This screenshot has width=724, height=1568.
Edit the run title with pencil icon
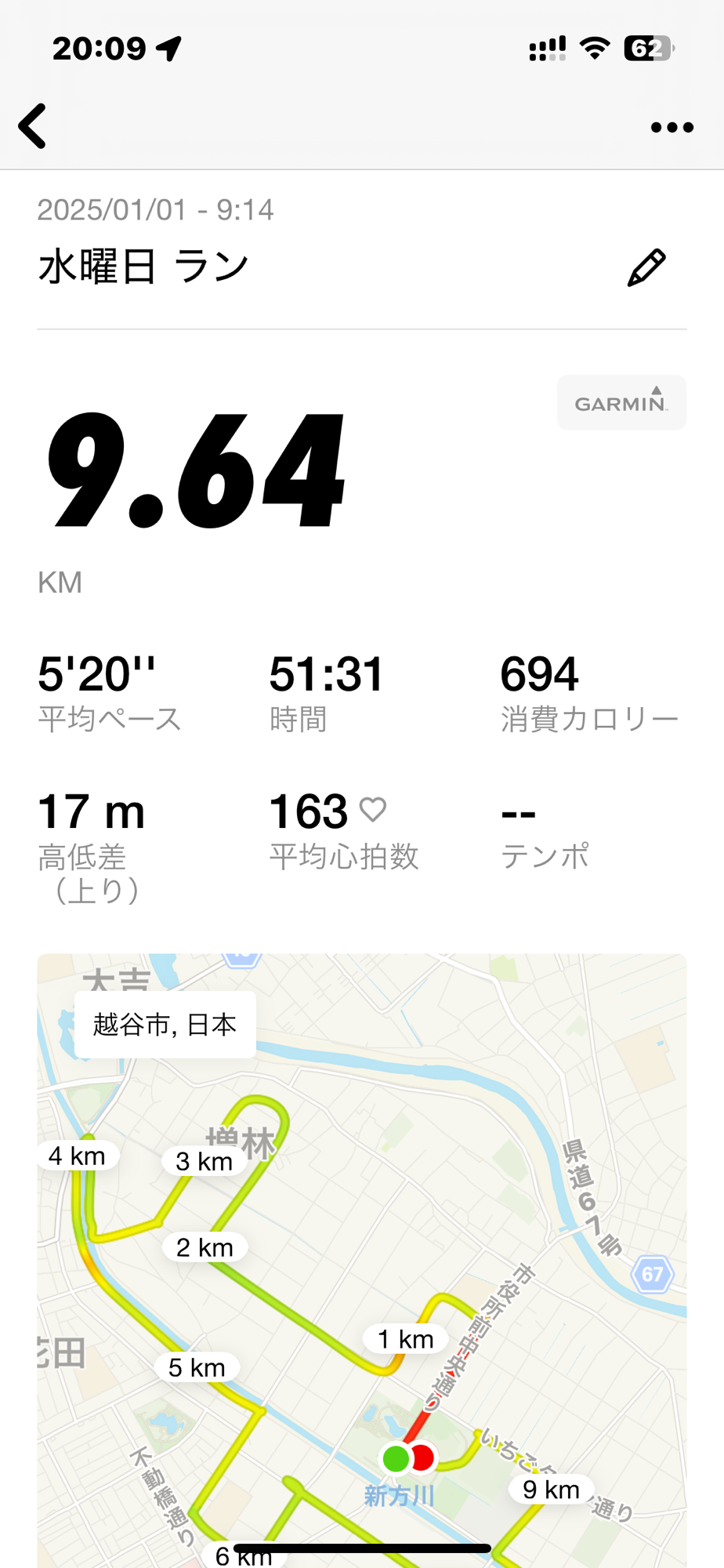646,267
